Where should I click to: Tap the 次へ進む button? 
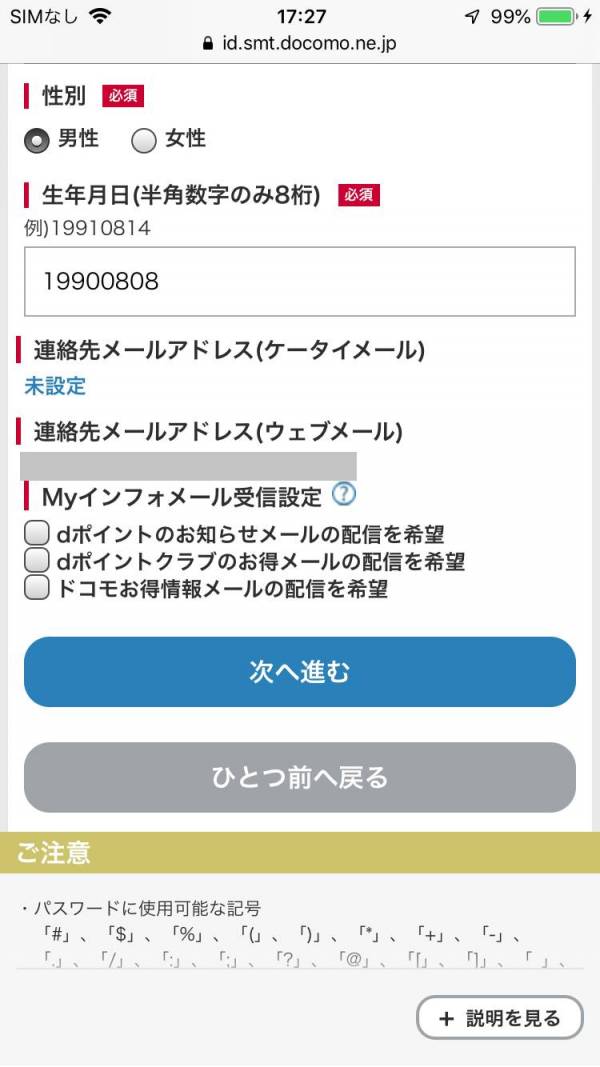[300, 672]
